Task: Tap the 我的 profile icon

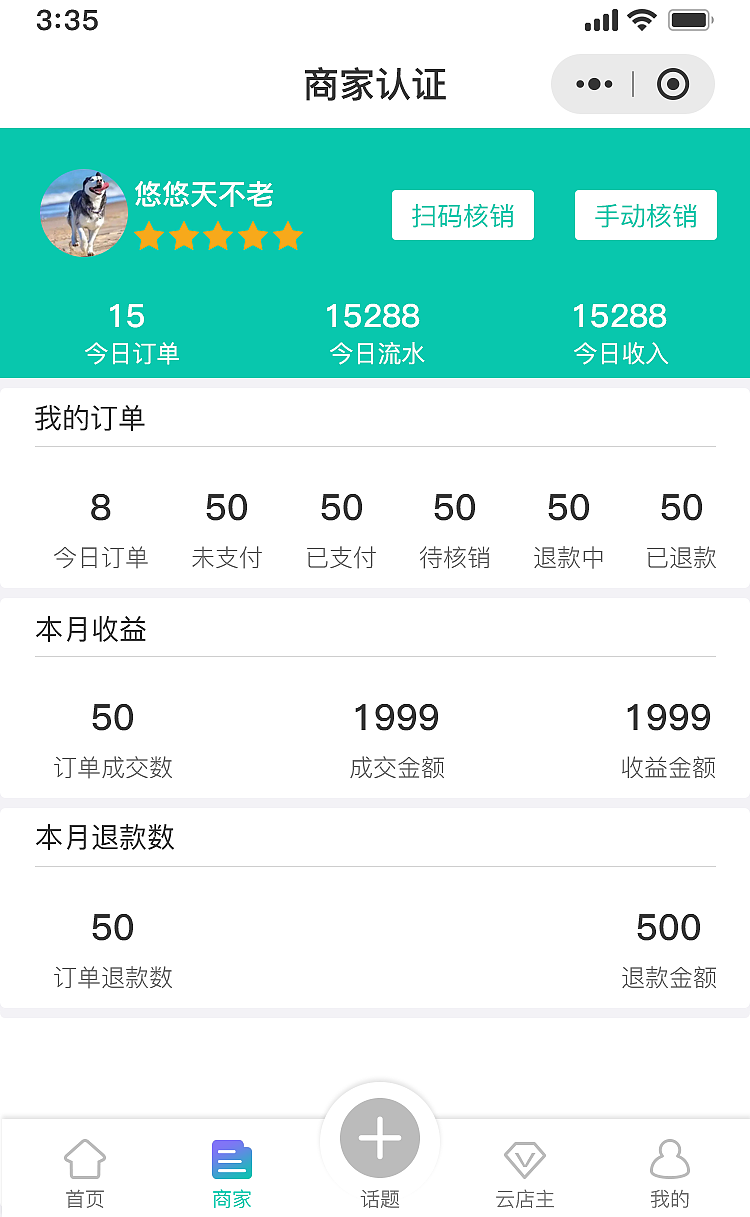Action: 668,1158
